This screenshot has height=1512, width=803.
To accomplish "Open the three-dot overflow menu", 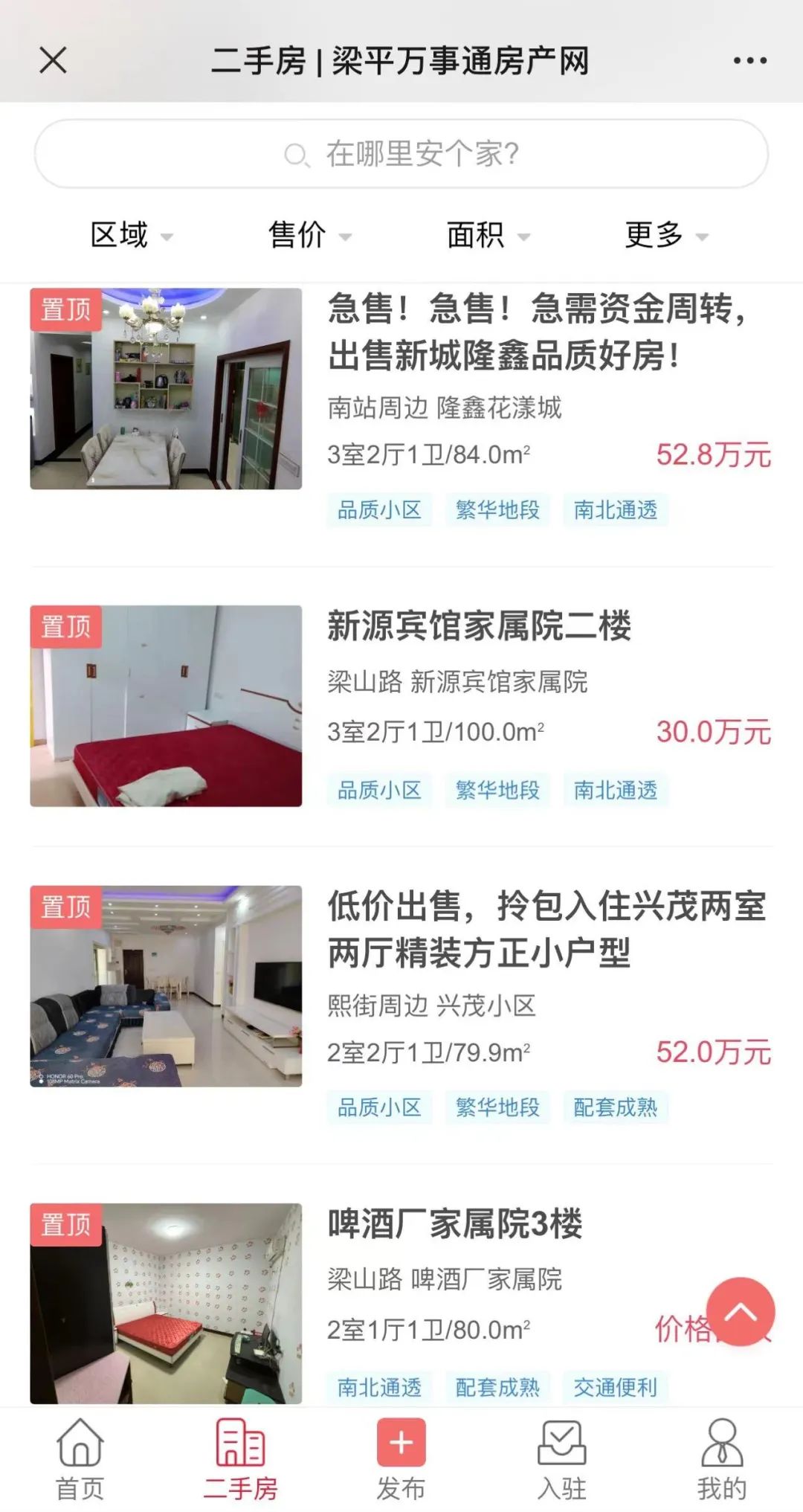I will click(749, 60).
